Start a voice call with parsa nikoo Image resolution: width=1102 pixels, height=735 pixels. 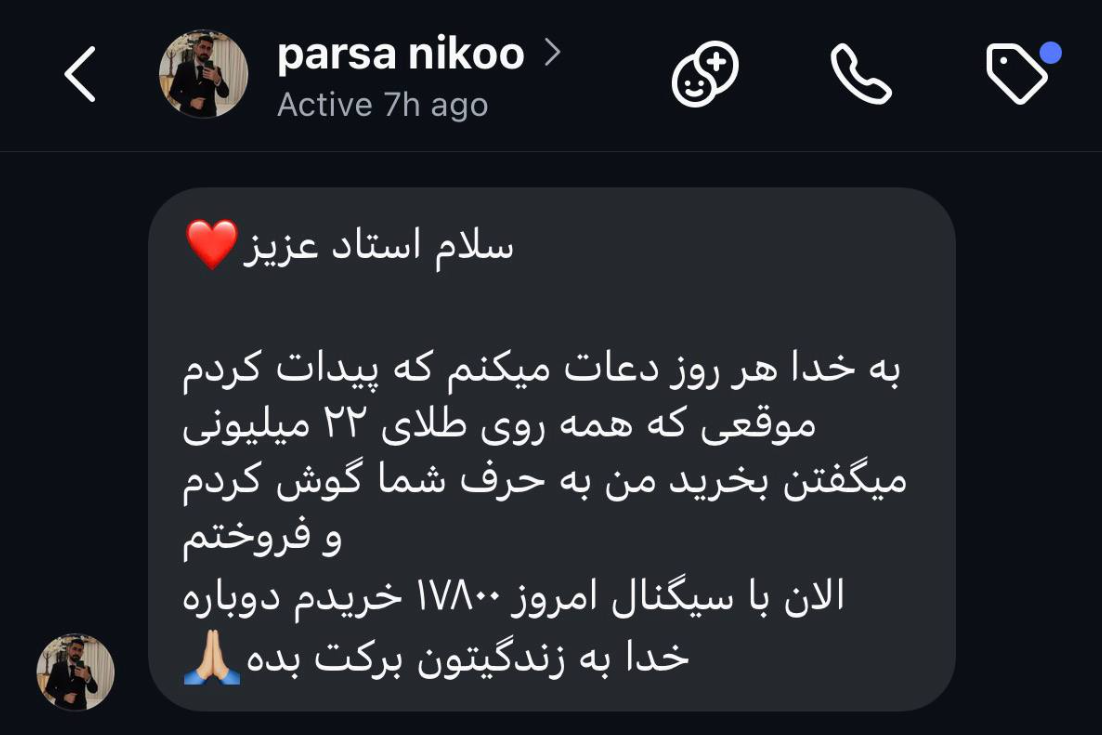point(861,74)
